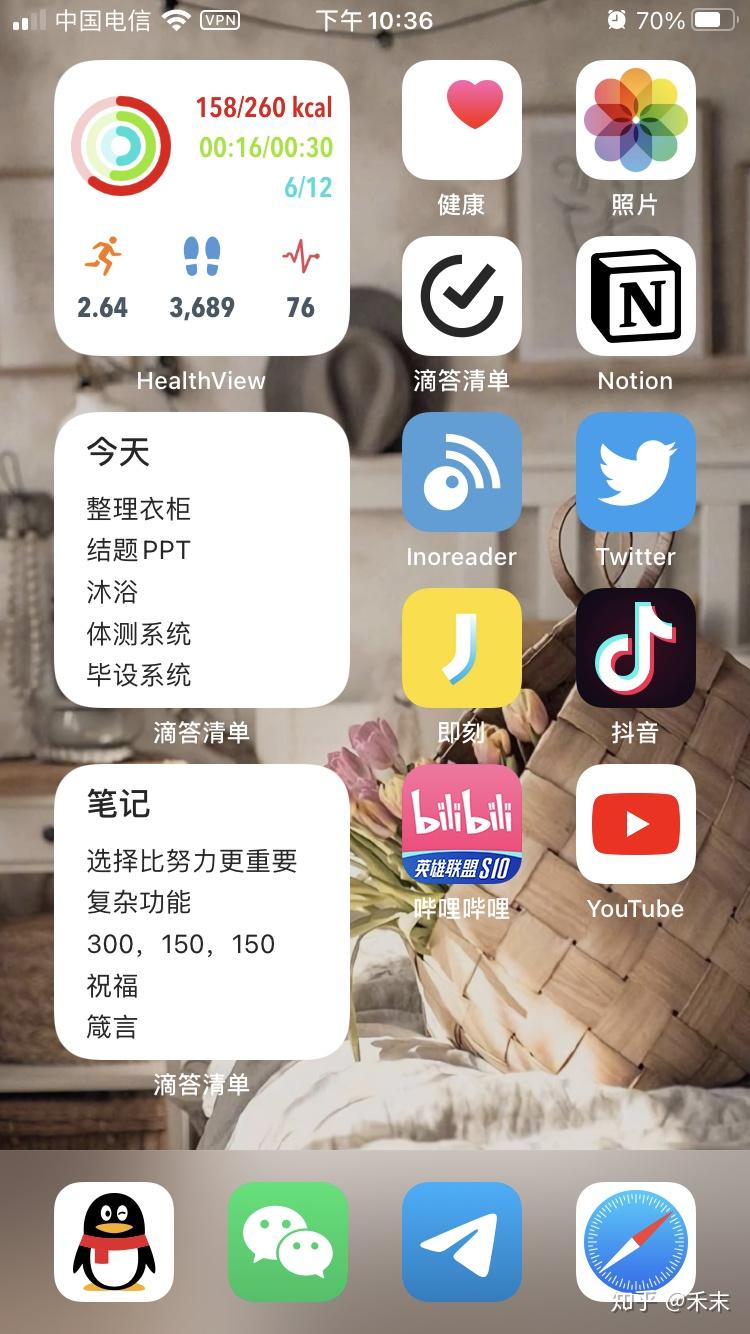
Task: Open the 哔哩哔哩 (bilibili) app
Action: [x=461, y=824]
